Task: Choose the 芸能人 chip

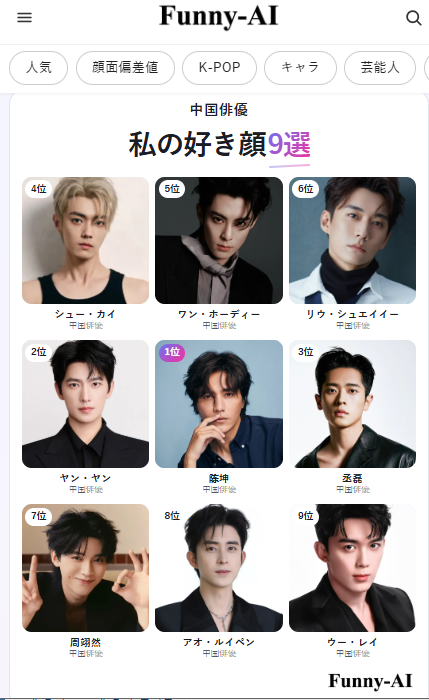Action: pyautogui.click(x=380, y=68)
